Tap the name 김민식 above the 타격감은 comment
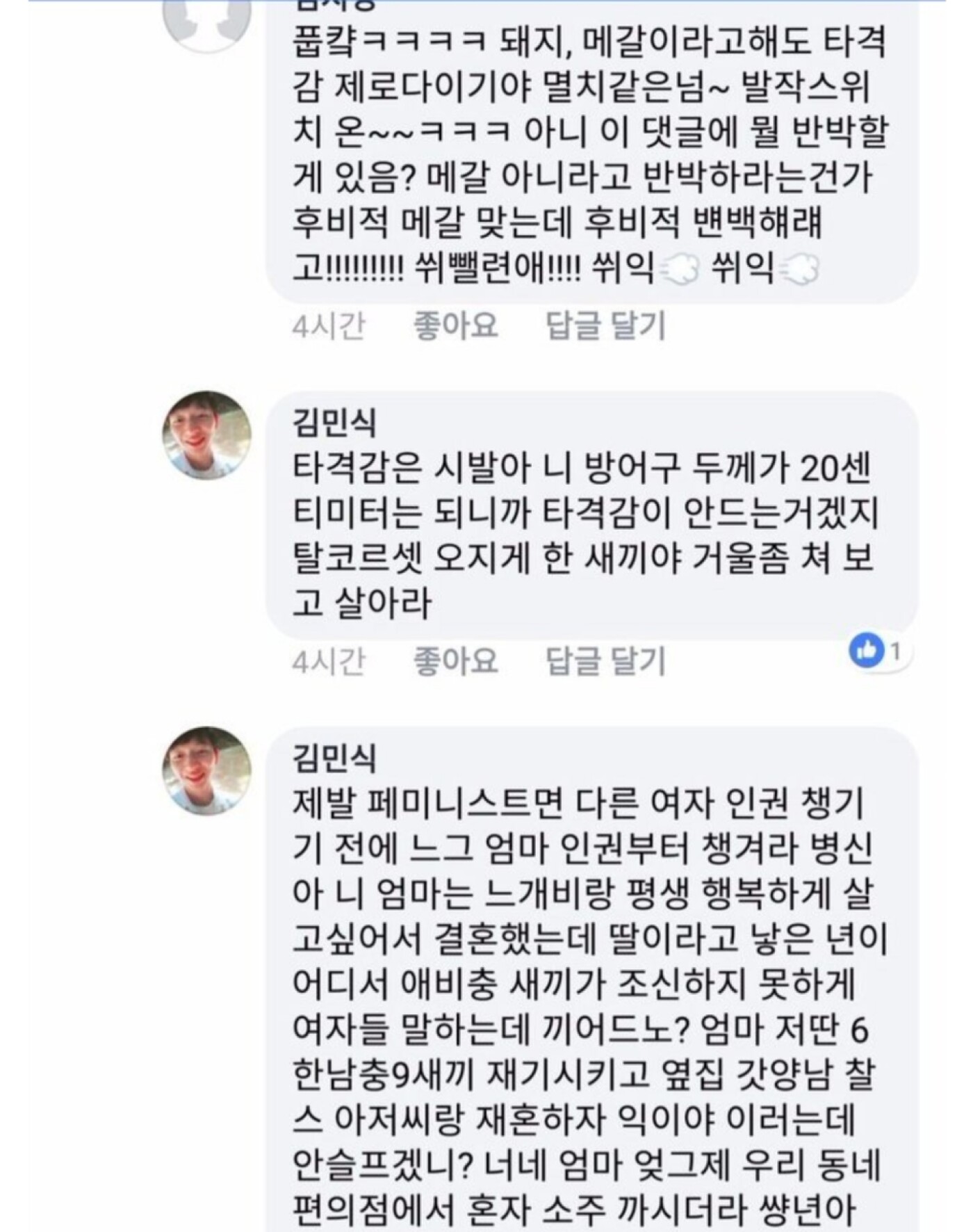 coord(334,421)
